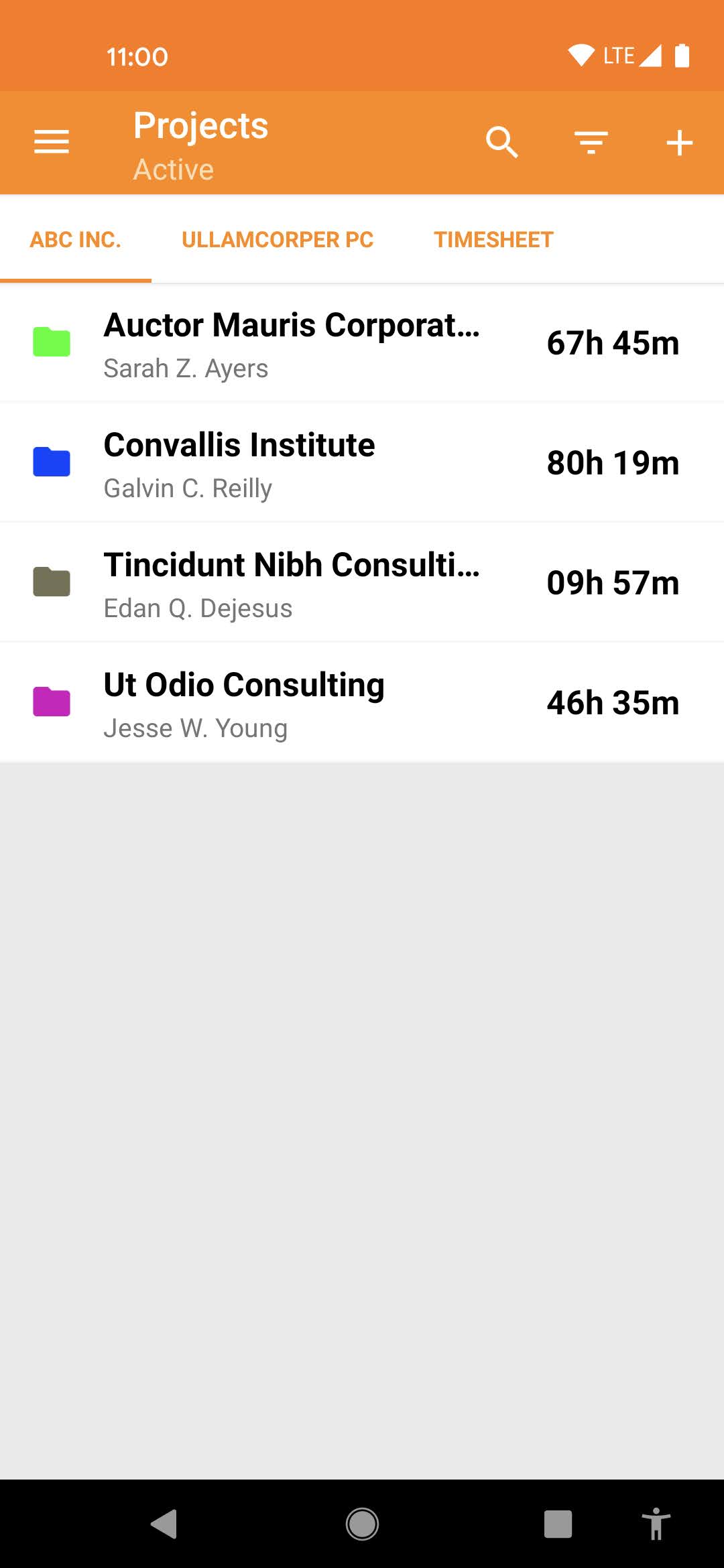
Task: Open the Ut Odio Consulting project
Action: (362, 702)
